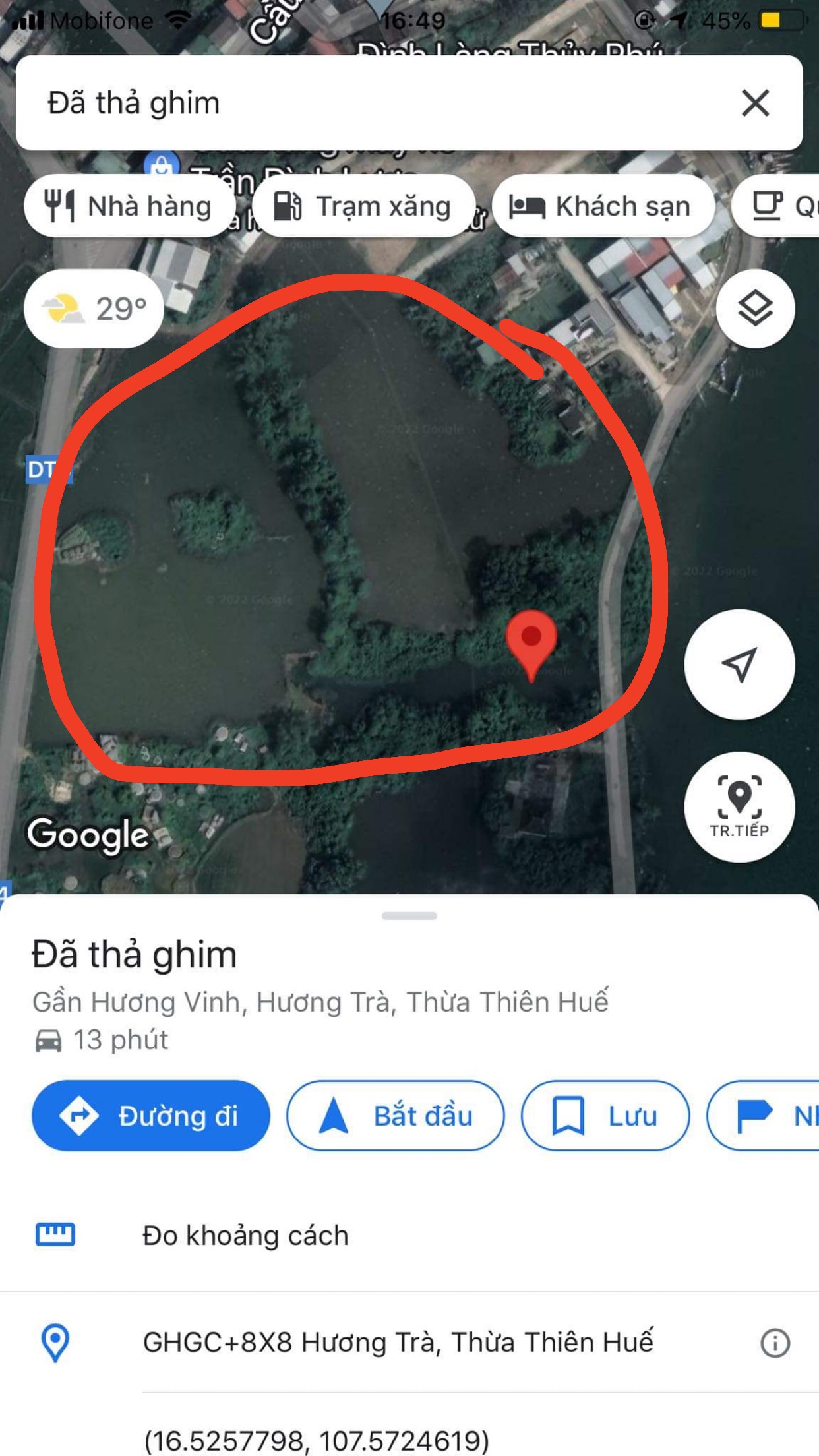Viewport: 819px width, 1456px height.
Task: Show Khách sạn nearby
Action: (x=603, y=206)
